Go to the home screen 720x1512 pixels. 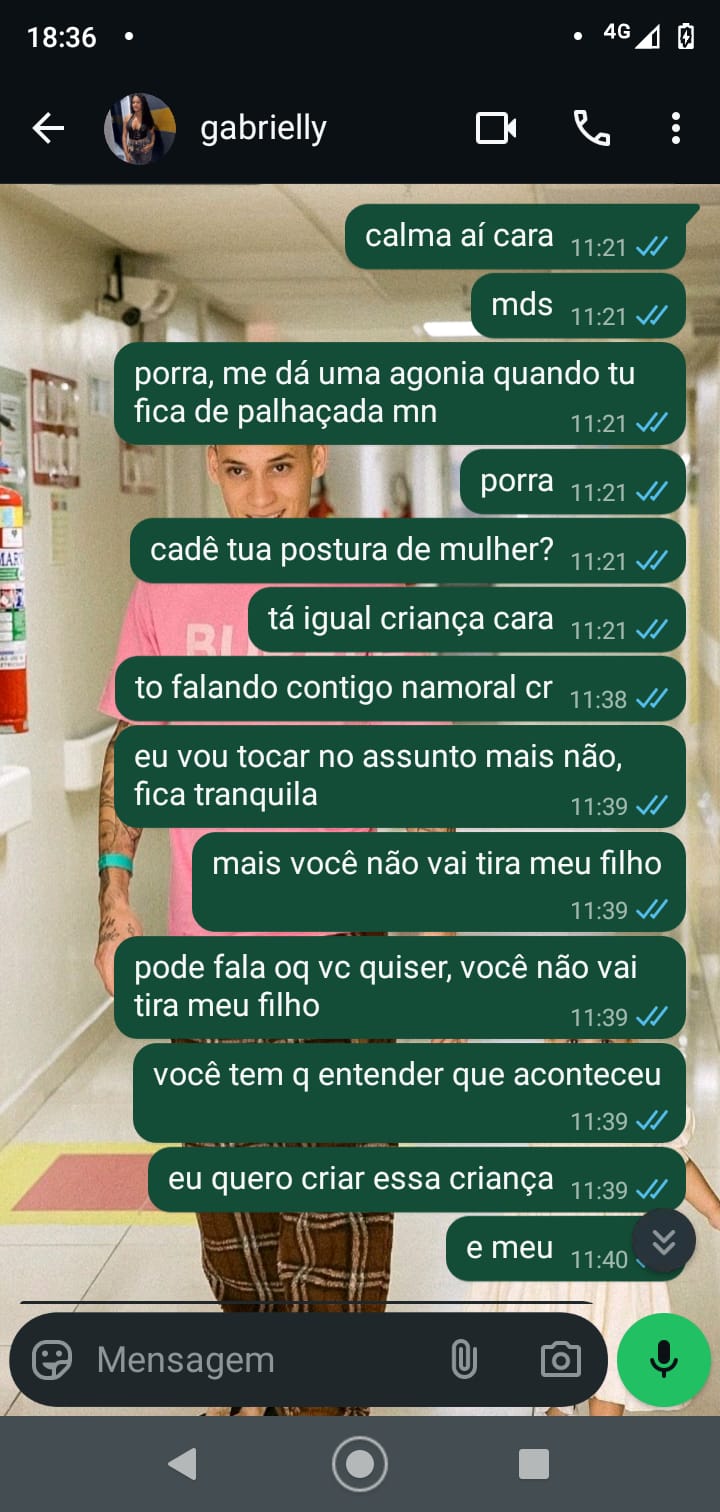coord(359,1464)
